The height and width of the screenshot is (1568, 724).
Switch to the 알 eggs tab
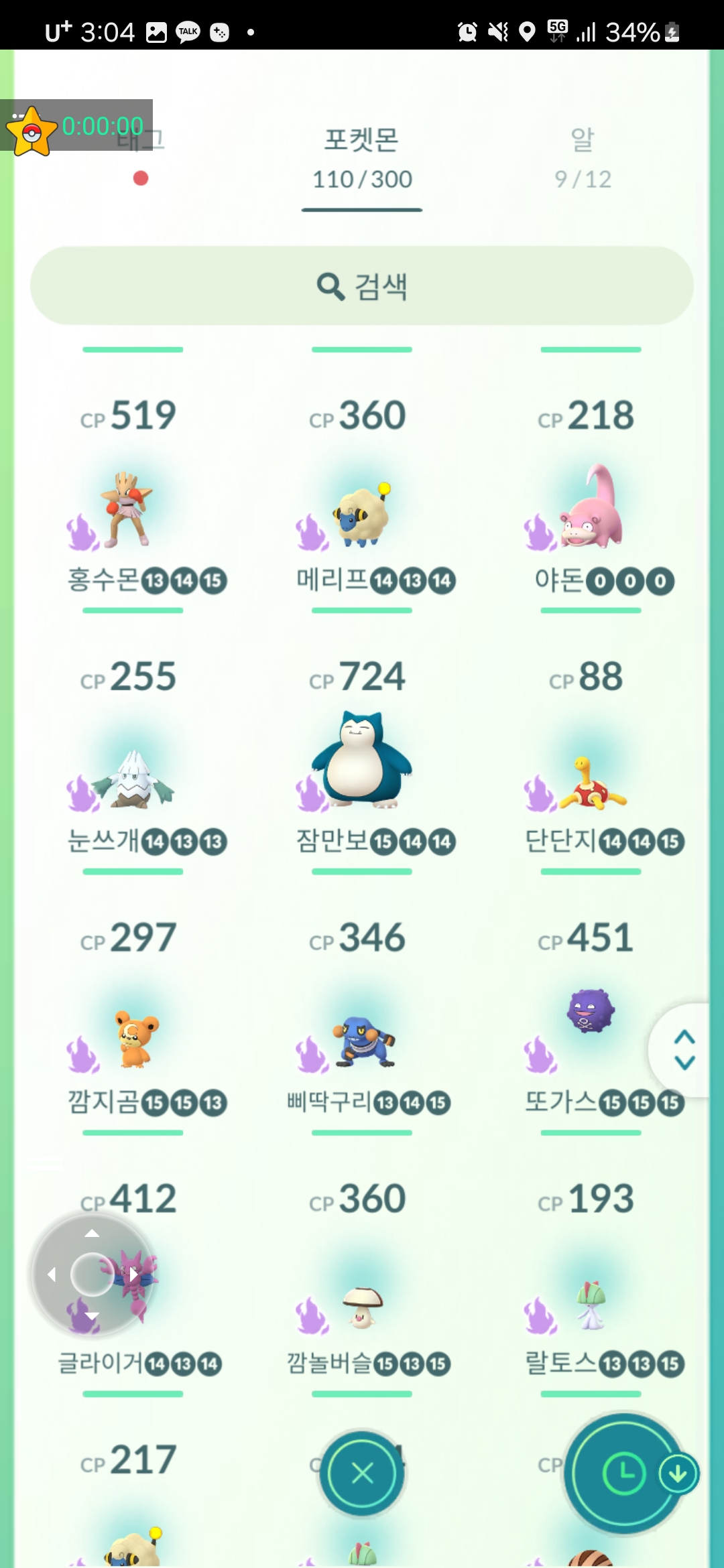click(x=582, y=158)
